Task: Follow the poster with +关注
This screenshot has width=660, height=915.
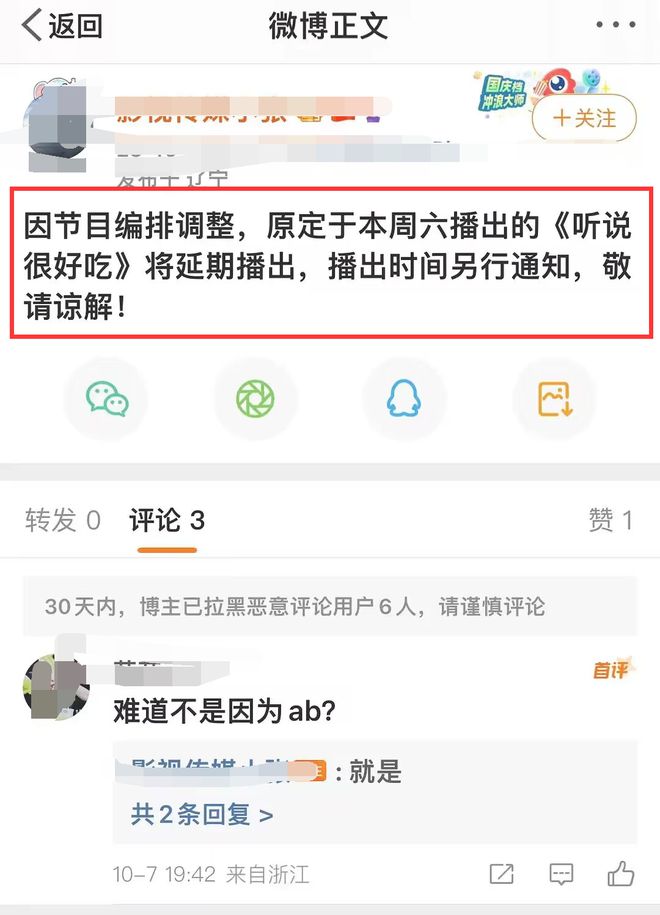Action: pyautogui.click(x=585, y=119)
